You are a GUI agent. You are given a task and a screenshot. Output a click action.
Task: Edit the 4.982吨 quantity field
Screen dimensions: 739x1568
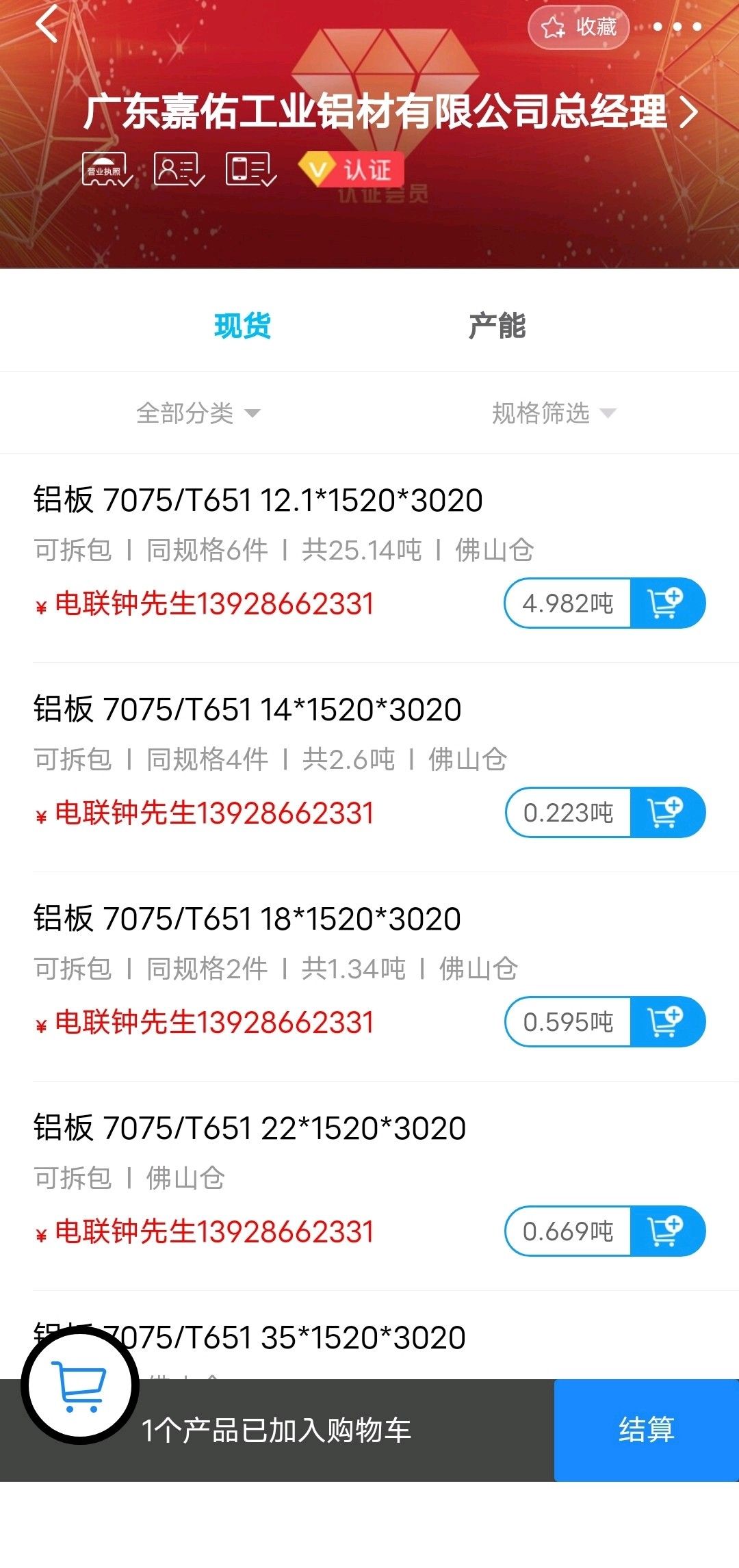point(567,603)
